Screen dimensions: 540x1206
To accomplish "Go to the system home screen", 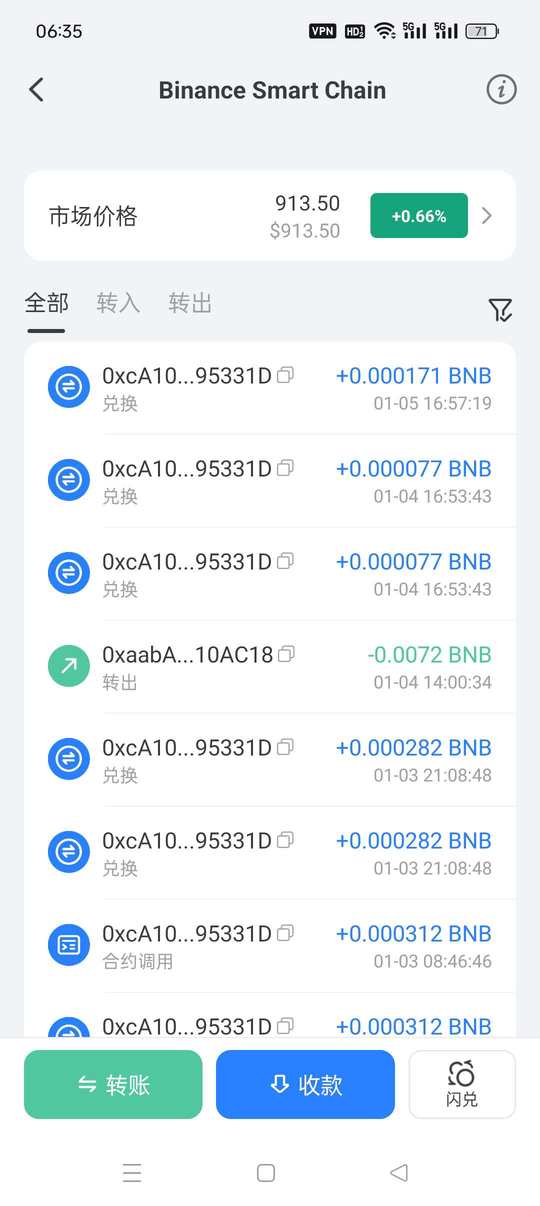I will click(266, 1173).
